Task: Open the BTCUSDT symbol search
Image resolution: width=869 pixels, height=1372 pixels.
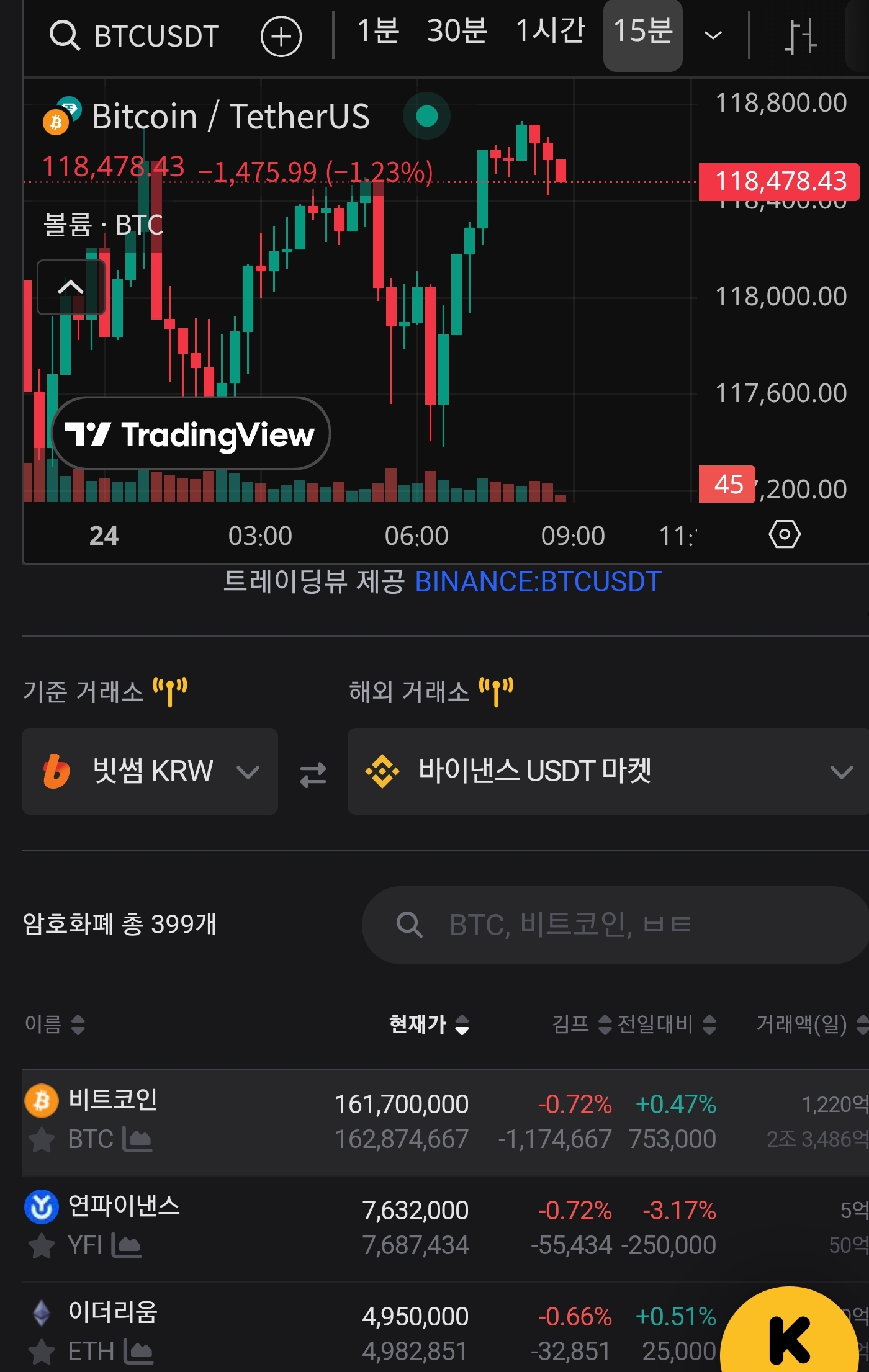Action: [134, 36]
